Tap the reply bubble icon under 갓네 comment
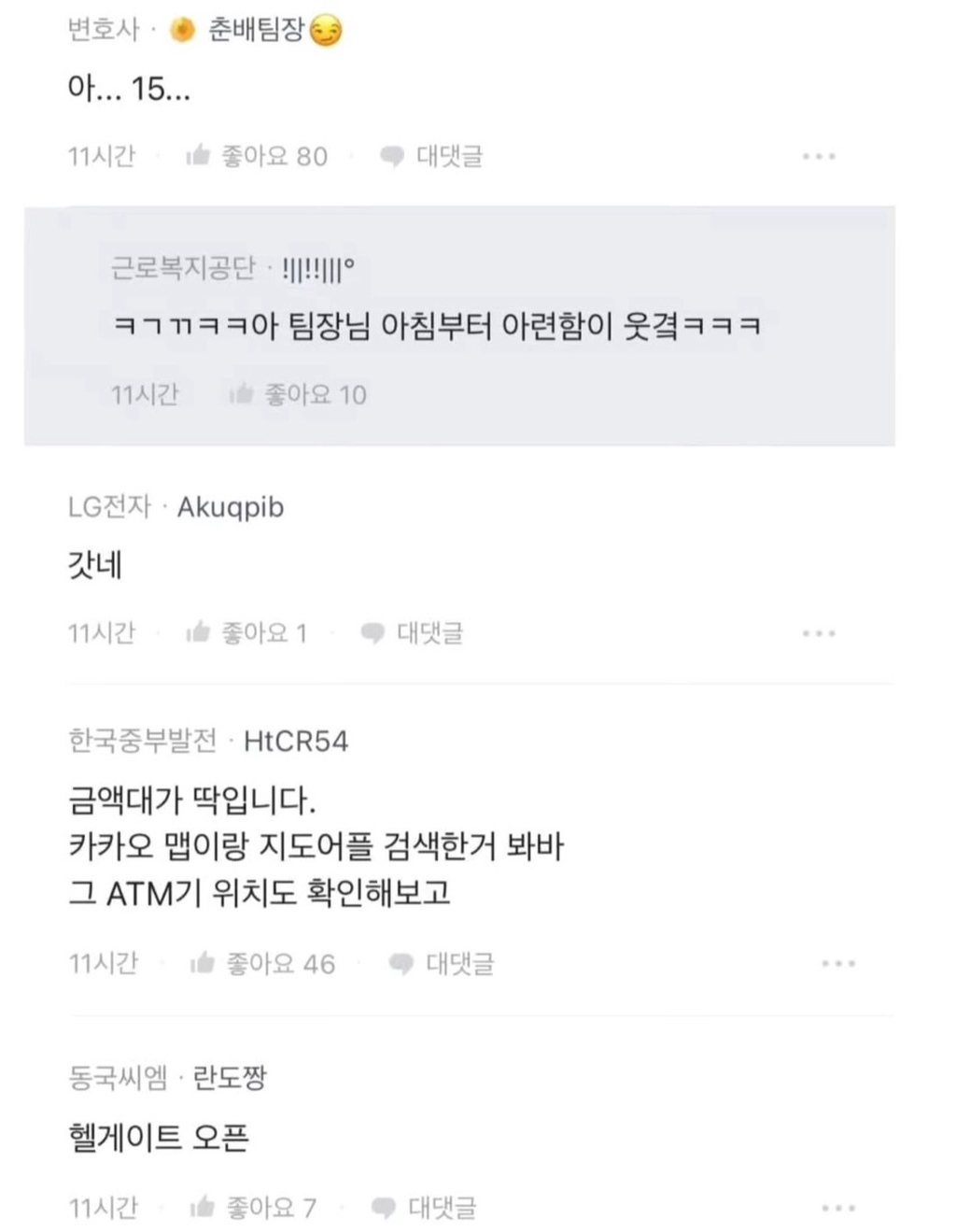This screenshot has width=956, height=1232. (x=372, y=633)
